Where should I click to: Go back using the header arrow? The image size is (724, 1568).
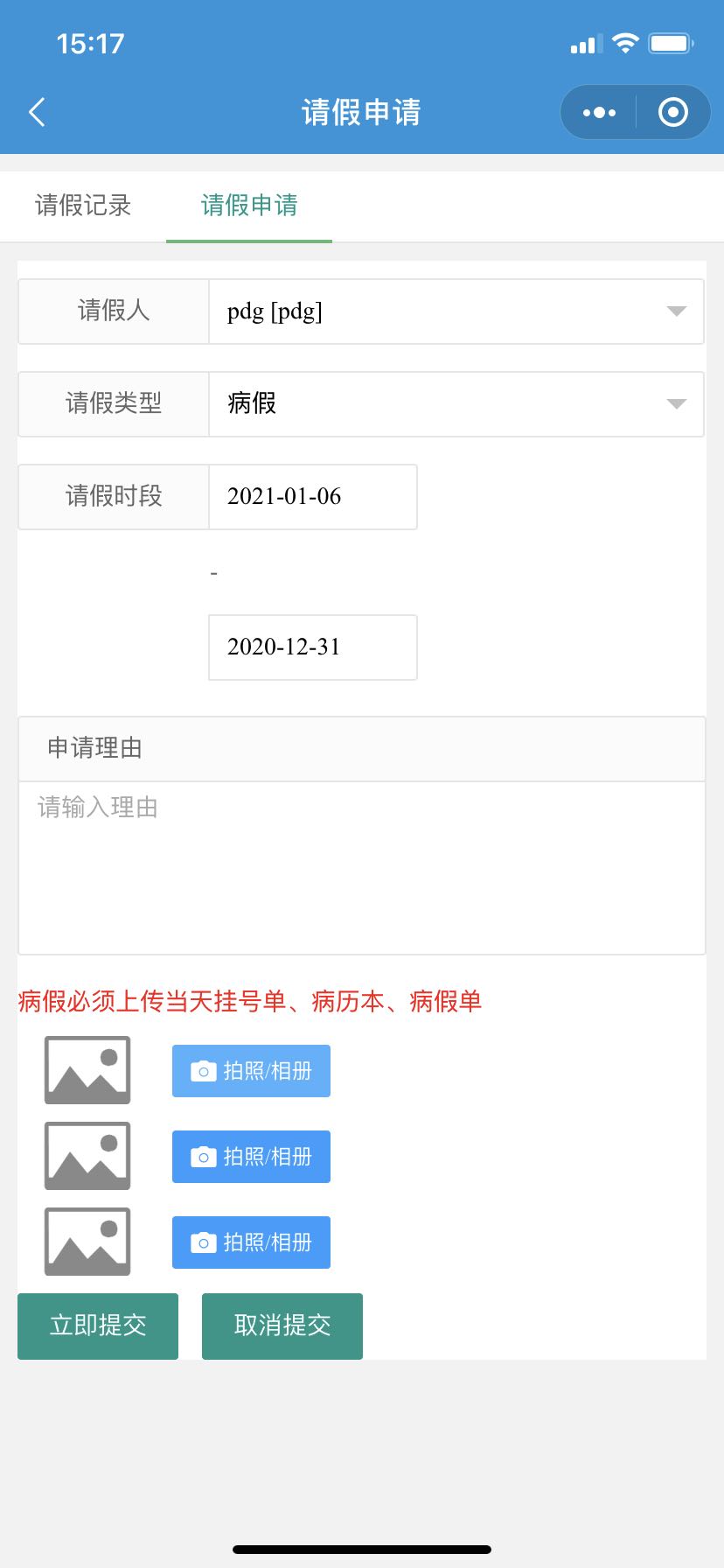click(x=37, y=112)
